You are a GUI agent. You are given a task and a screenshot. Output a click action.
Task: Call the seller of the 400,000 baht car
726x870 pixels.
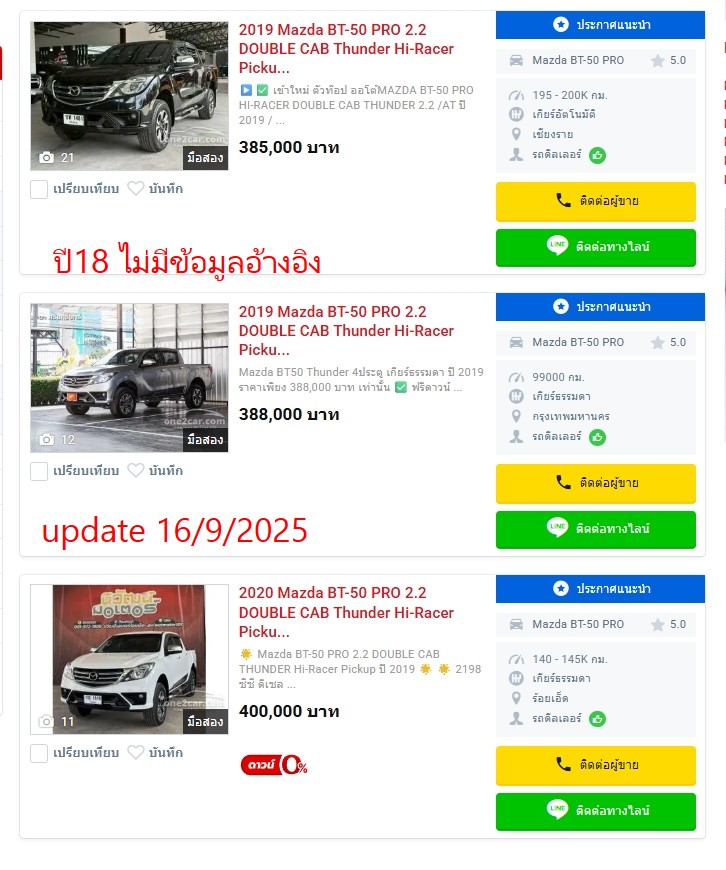595,765
